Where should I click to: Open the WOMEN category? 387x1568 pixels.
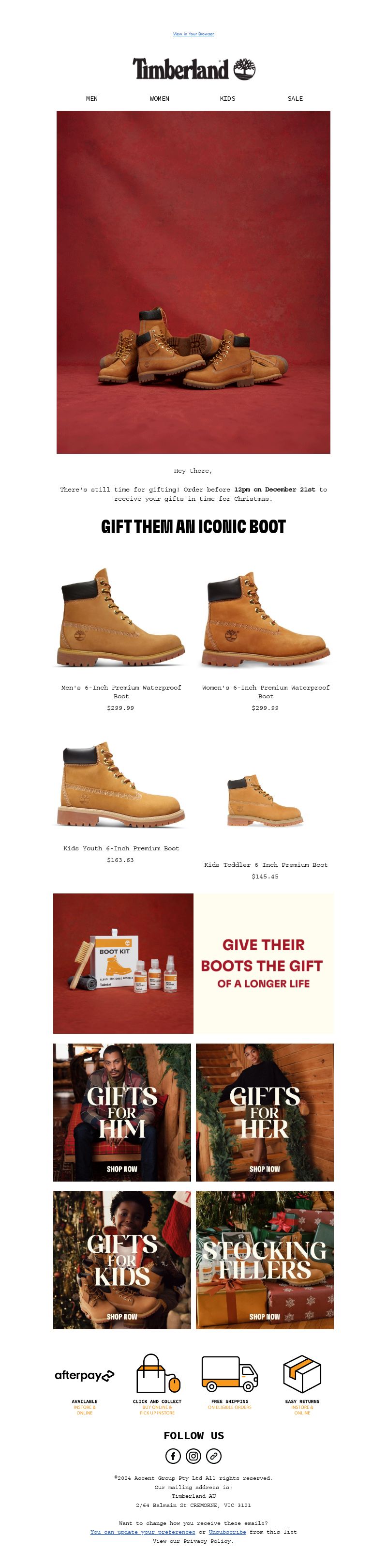coord(160,99)
